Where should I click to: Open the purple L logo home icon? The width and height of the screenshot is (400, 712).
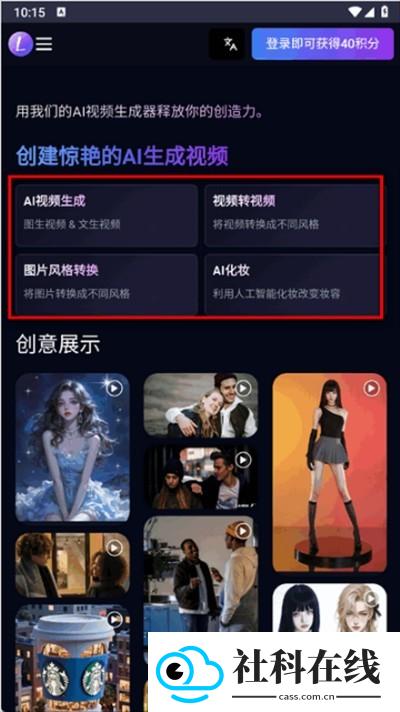pos(20,44)
